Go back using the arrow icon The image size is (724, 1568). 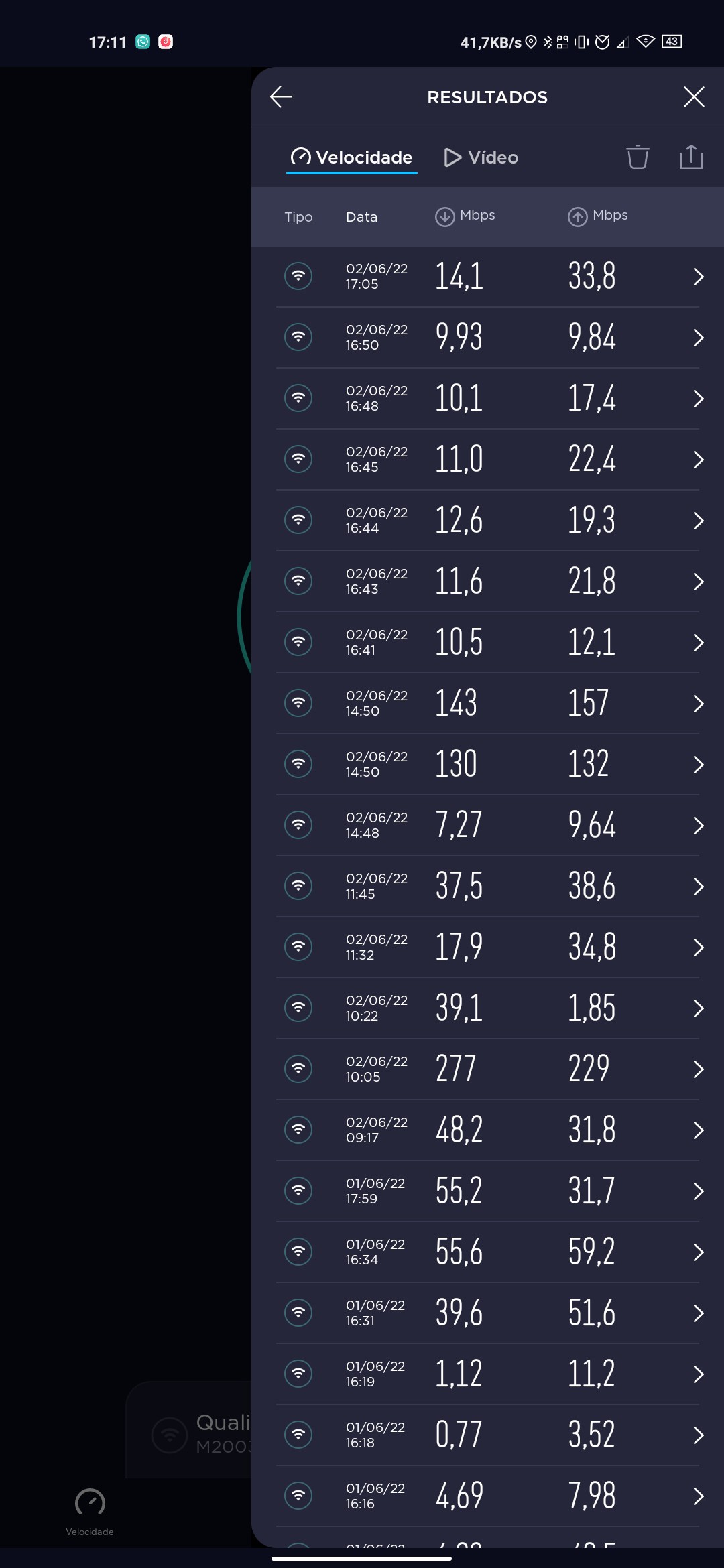pos(281,97)
